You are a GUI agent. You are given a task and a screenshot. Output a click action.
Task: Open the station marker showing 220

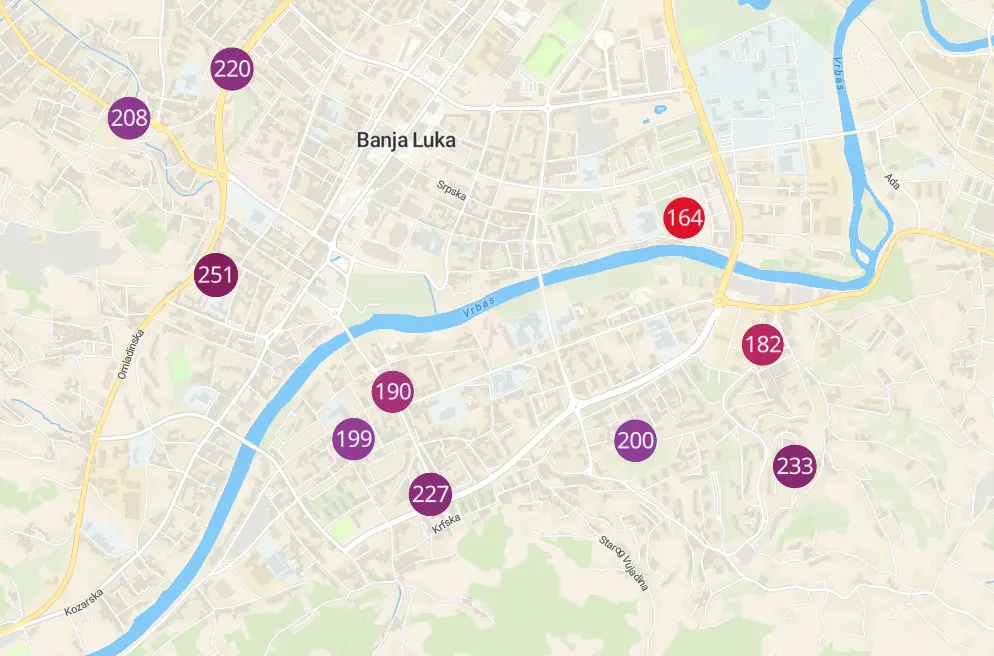(x=232, y=69)
